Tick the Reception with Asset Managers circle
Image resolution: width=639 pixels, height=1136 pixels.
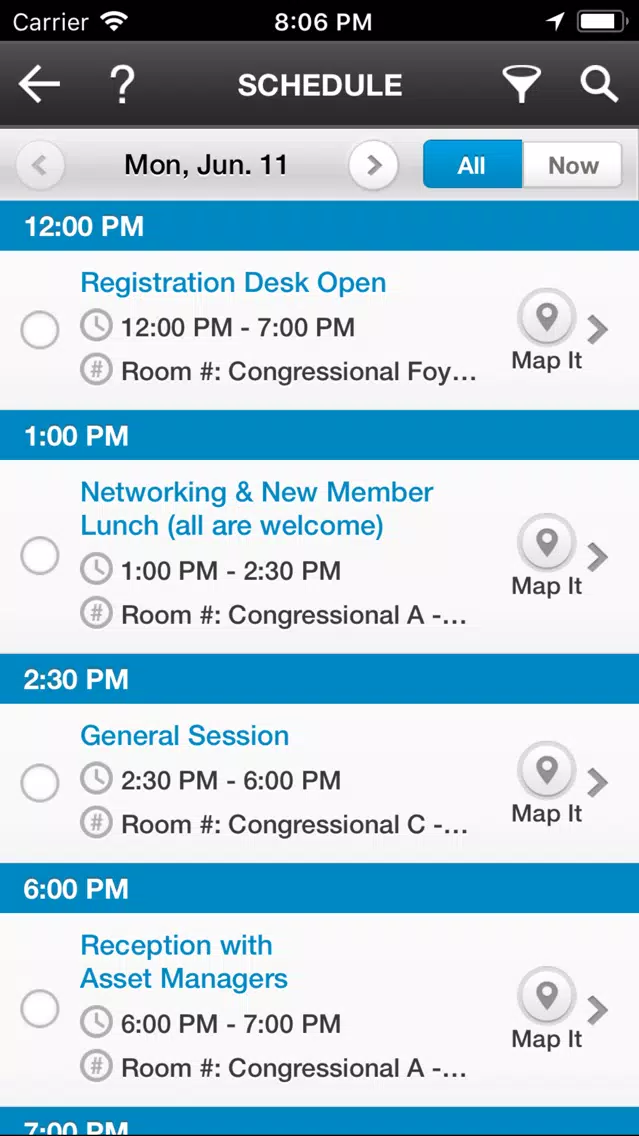click(40, 1009)
